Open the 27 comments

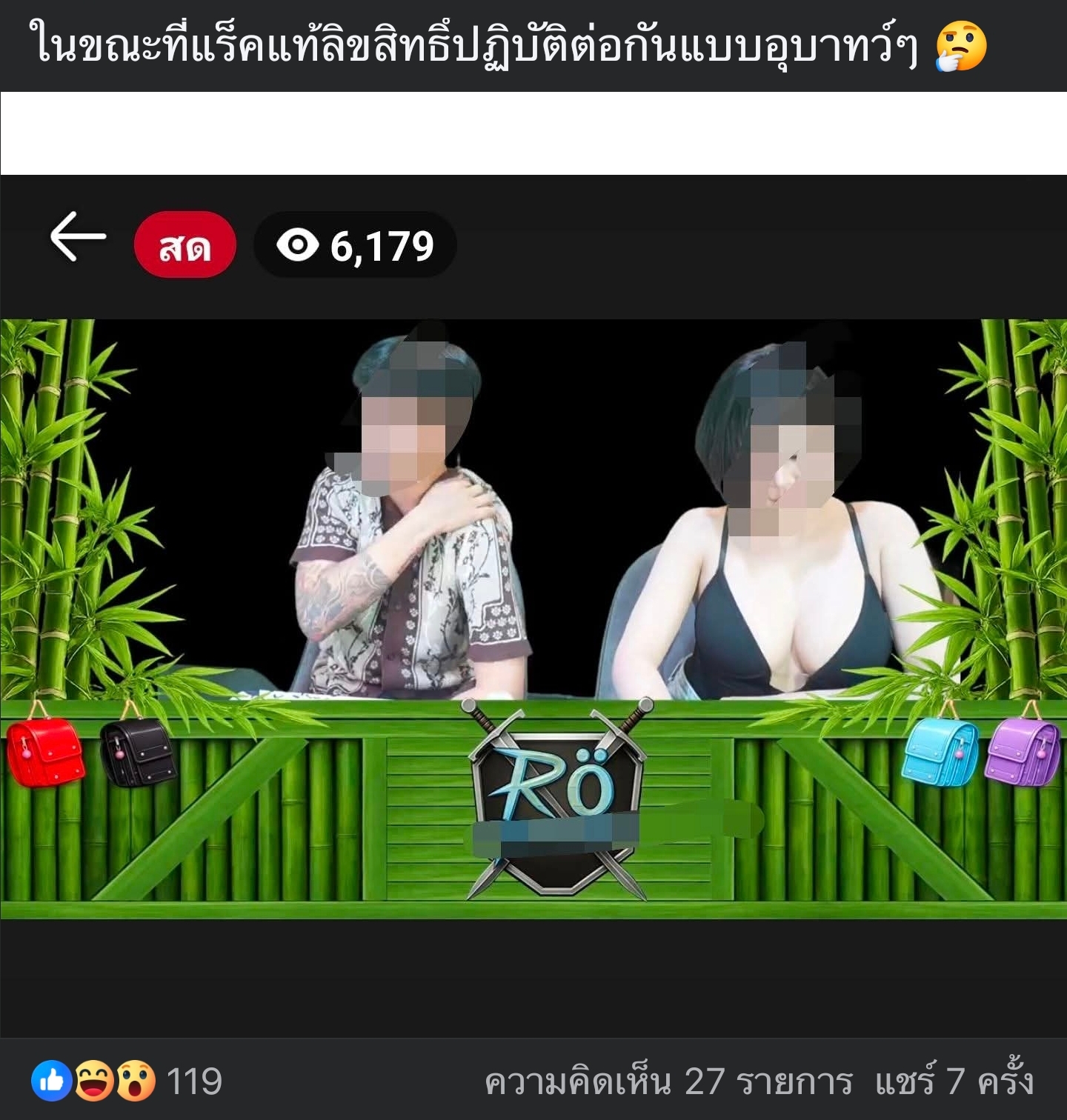pos(668,1081)
